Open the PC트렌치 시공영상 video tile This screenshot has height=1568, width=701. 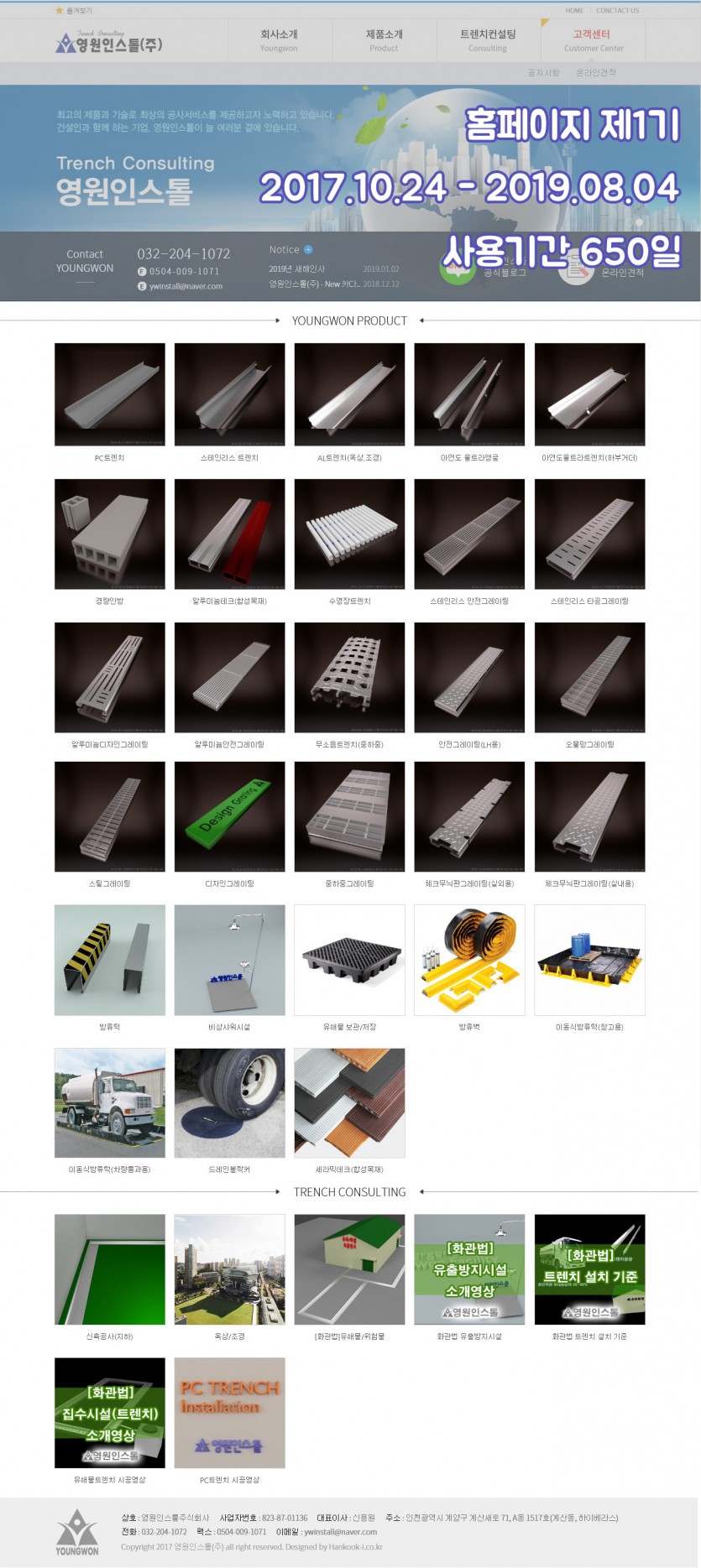click(229, 1413)
